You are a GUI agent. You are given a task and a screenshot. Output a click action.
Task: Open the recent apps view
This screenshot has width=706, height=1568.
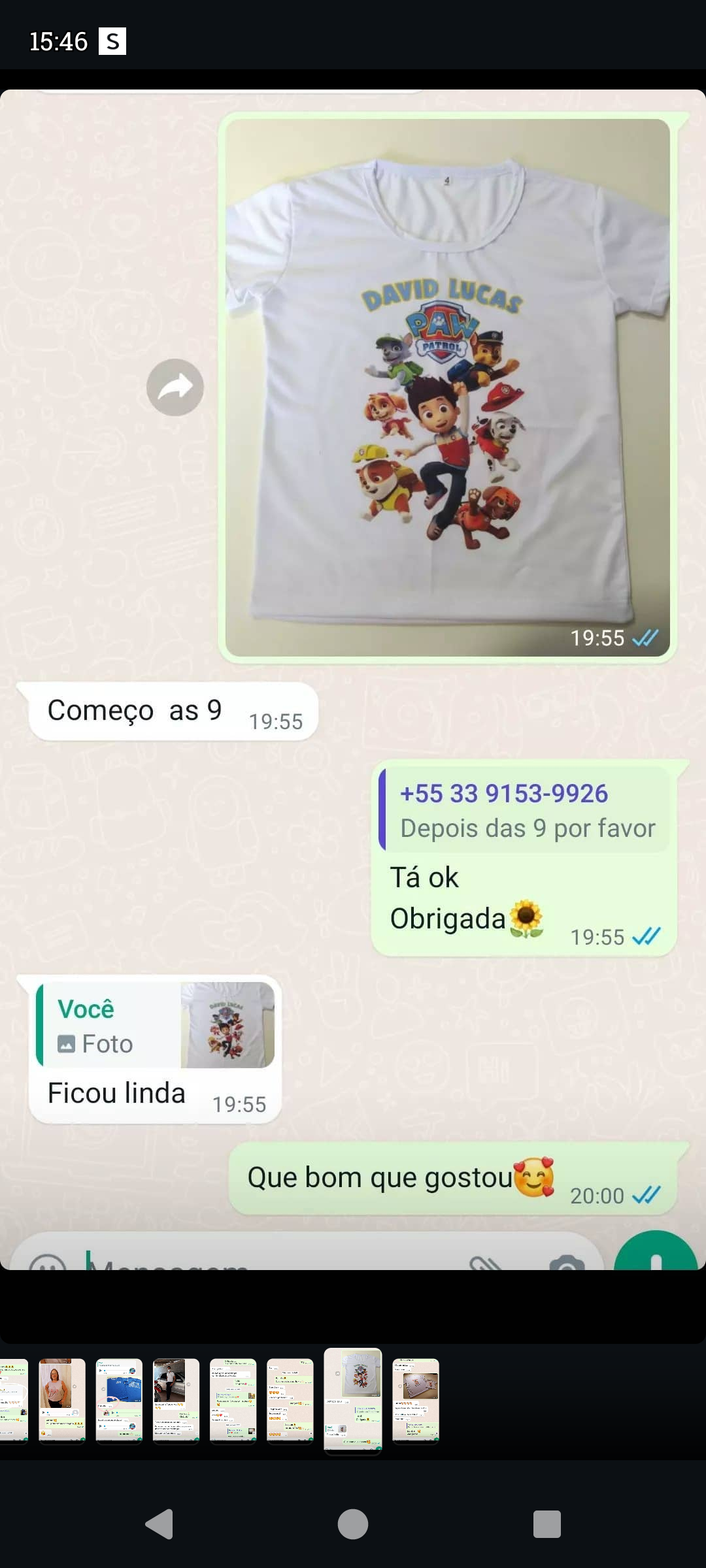click(x=547, y=1524)
